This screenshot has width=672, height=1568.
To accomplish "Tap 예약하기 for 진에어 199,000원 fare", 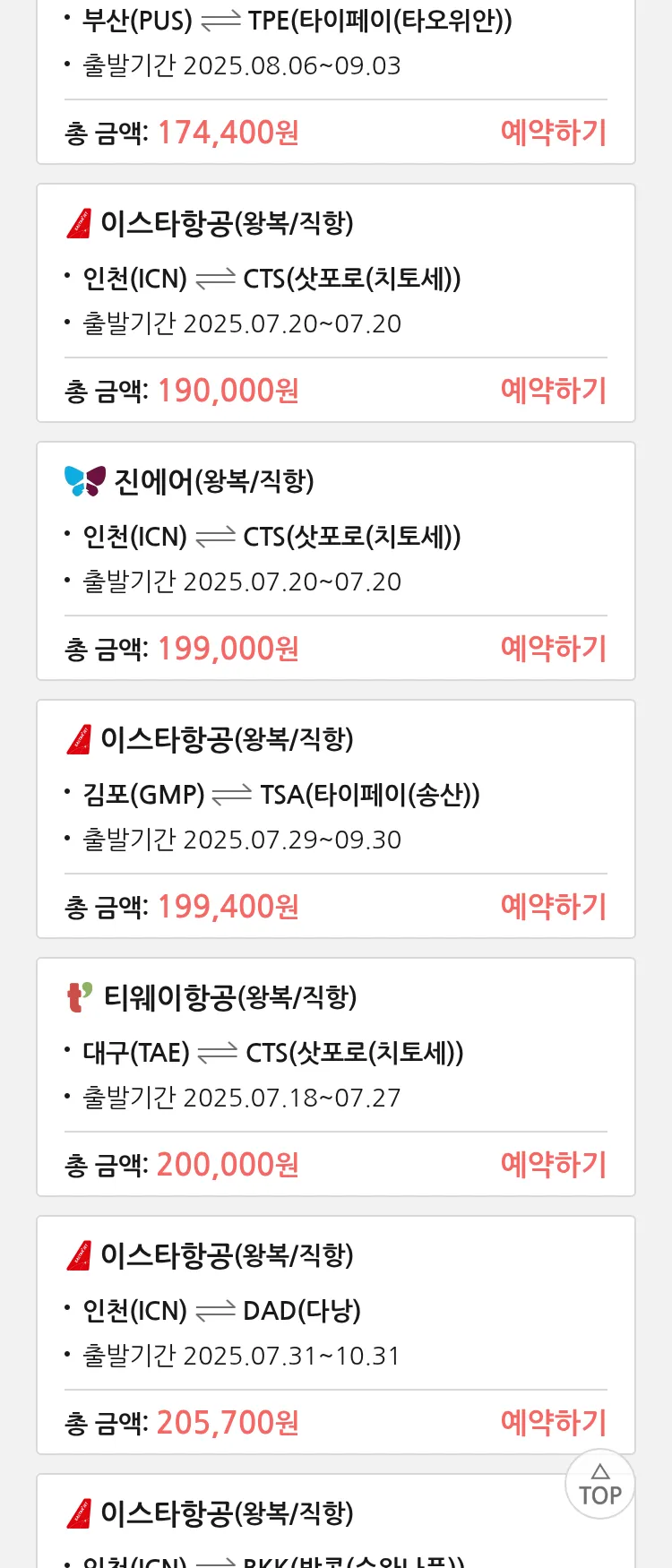I will pyautogui.click(x=553, y=649).
